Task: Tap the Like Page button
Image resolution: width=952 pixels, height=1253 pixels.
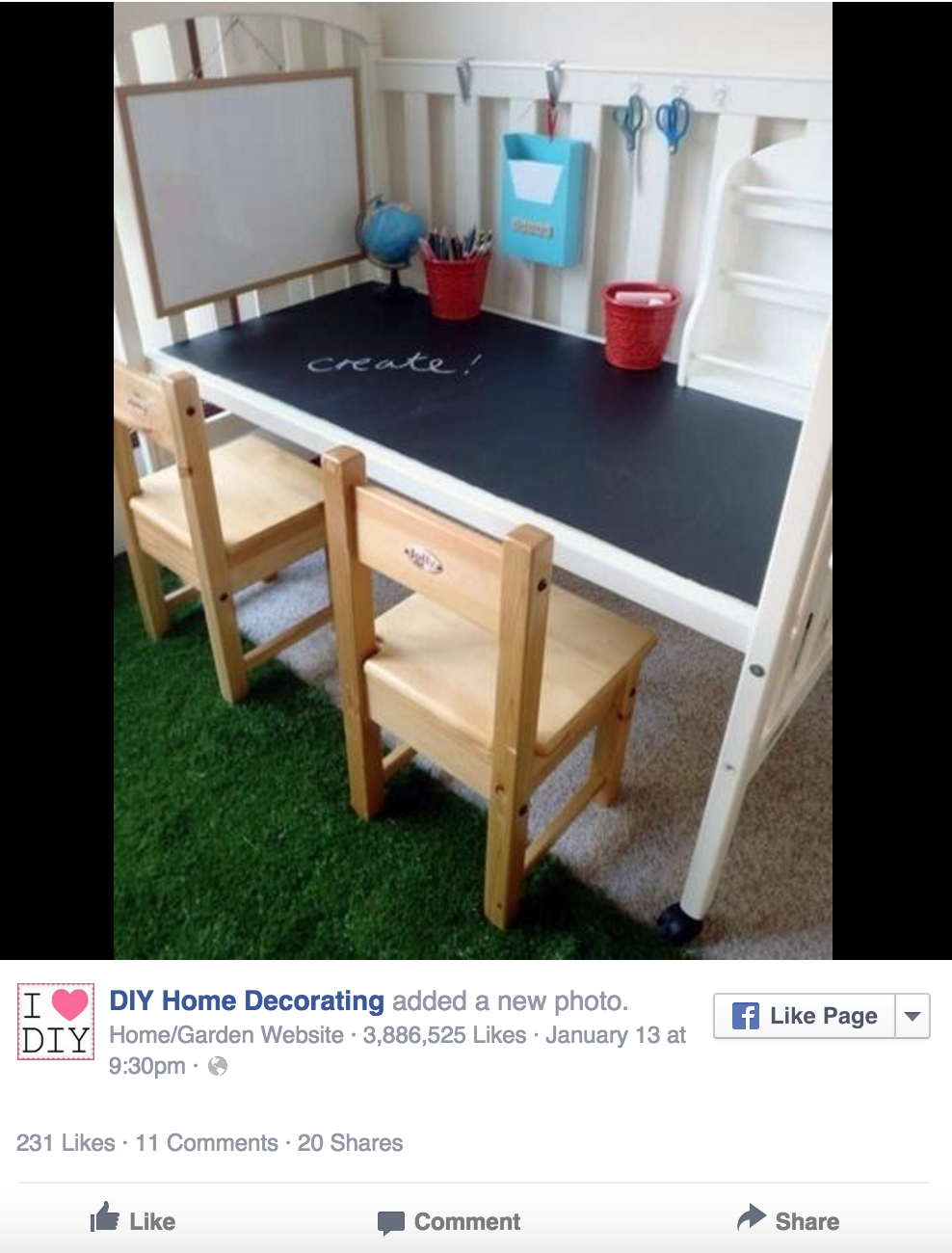Action: [x=806, y=1016]
